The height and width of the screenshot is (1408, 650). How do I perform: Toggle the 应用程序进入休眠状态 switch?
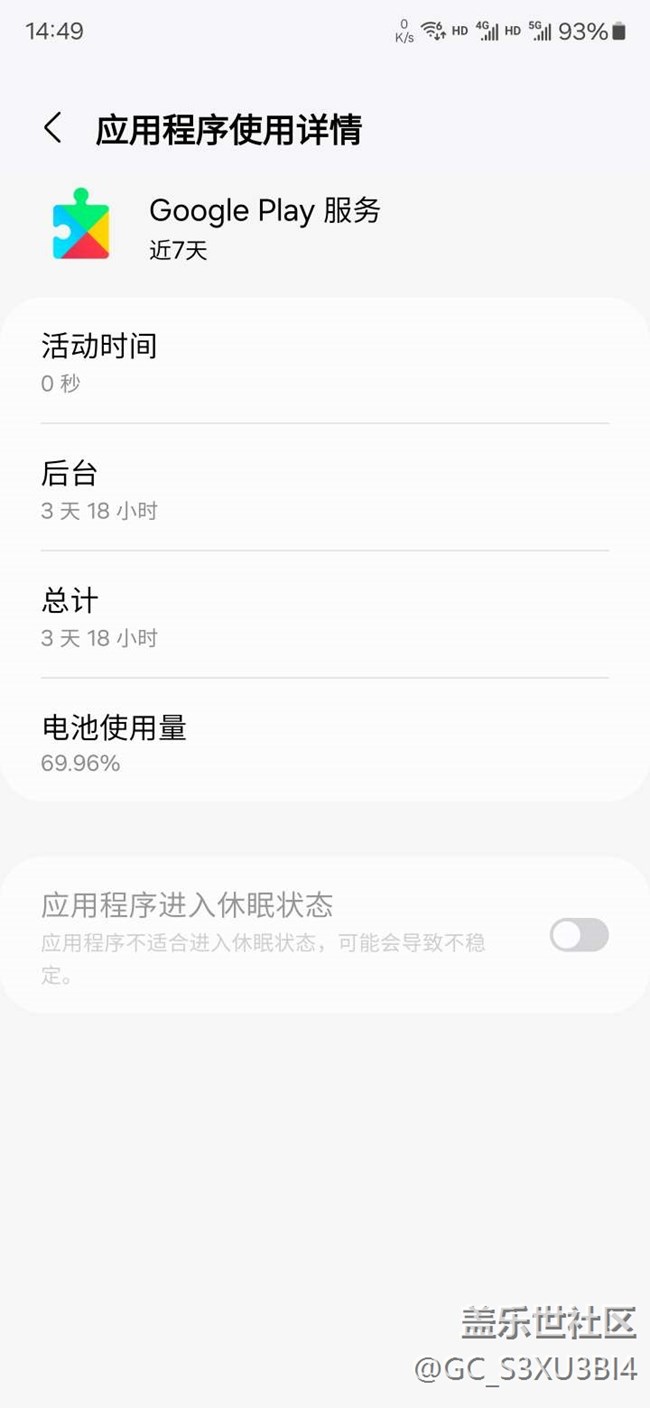click(x=579, y=935)
